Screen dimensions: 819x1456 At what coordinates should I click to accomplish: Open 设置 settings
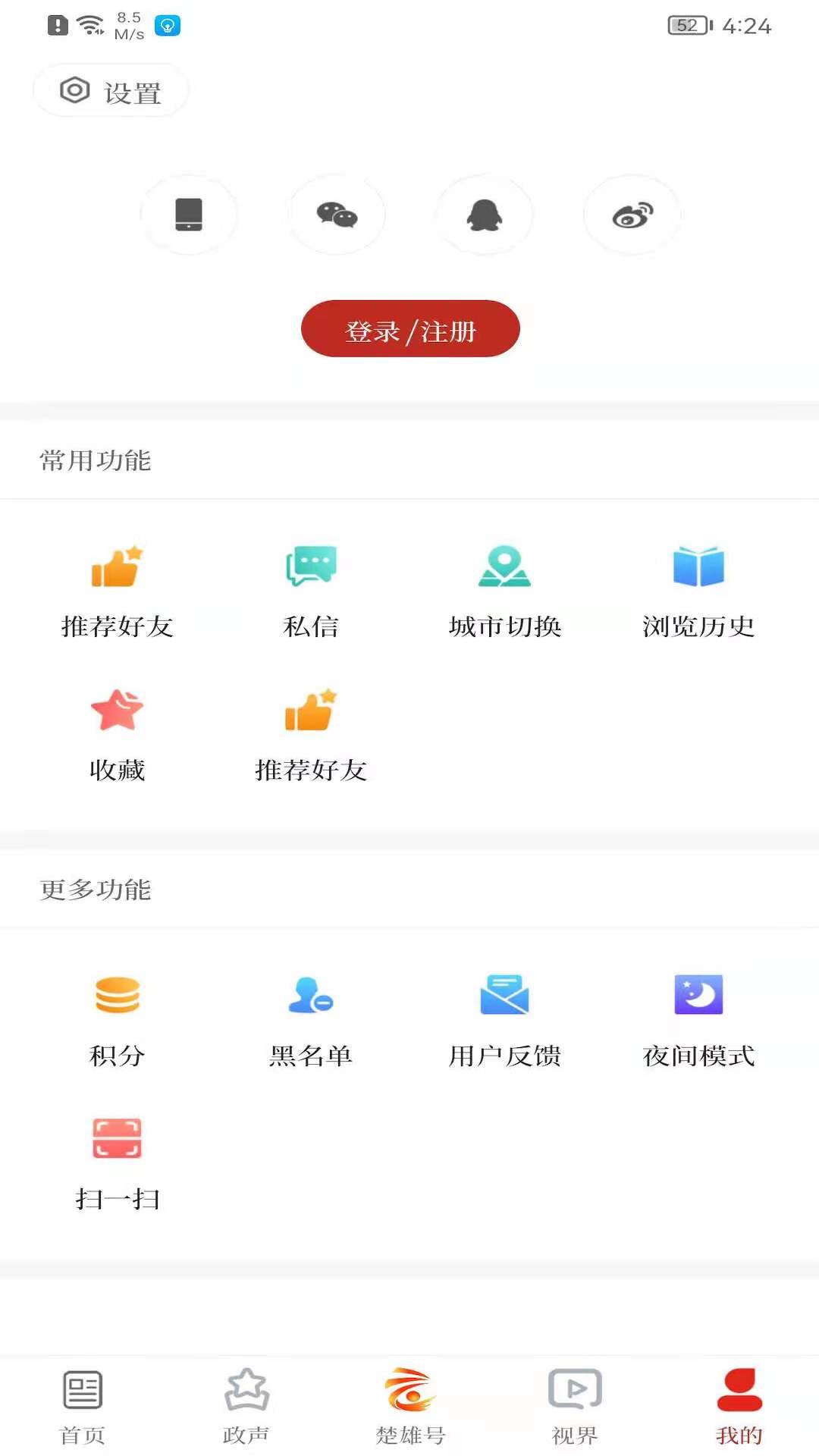pos(111,92)
